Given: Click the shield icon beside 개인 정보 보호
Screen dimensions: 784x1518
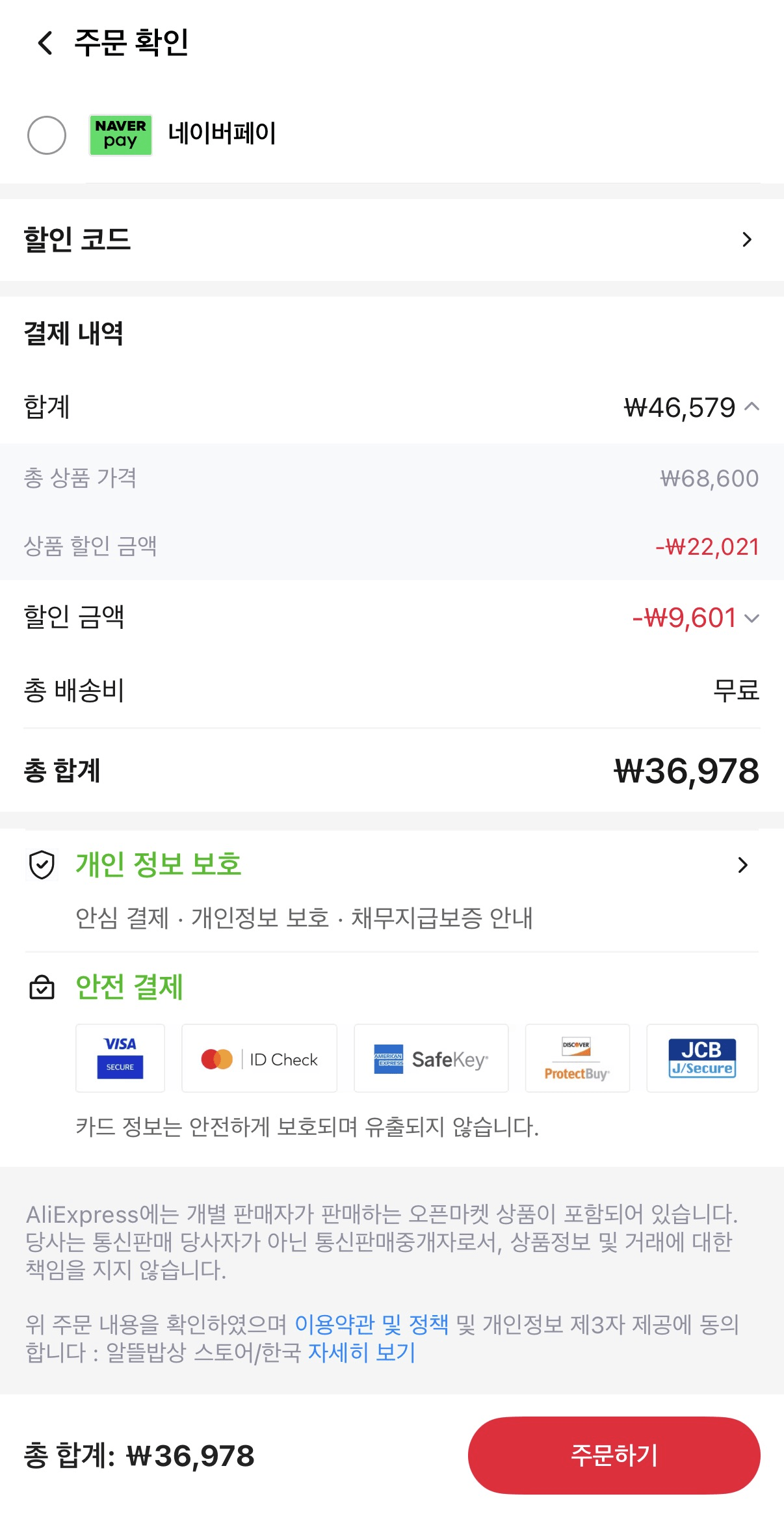Looking at the screenshot, I should coord(42,865).
